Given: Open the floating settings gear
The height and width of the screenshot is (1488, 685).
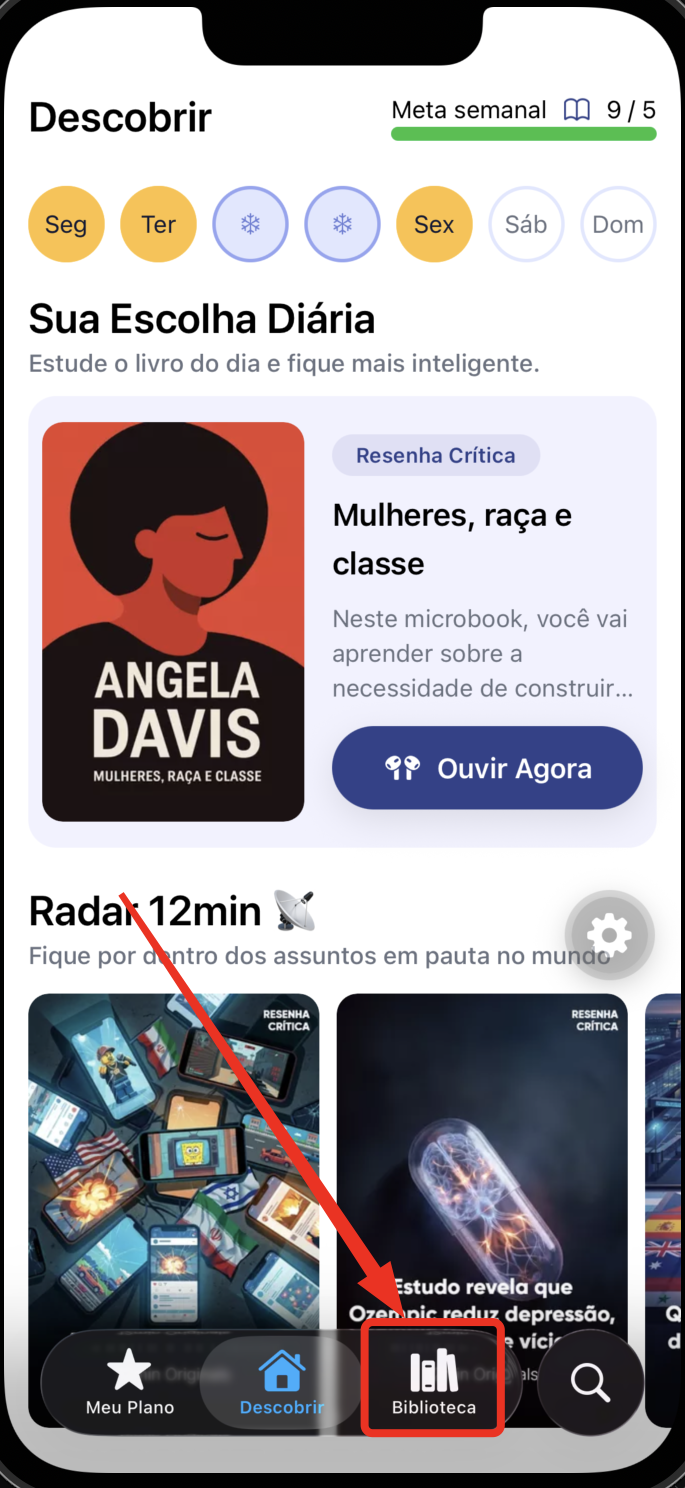Looking at the screenshot, I should coord(609,935).
